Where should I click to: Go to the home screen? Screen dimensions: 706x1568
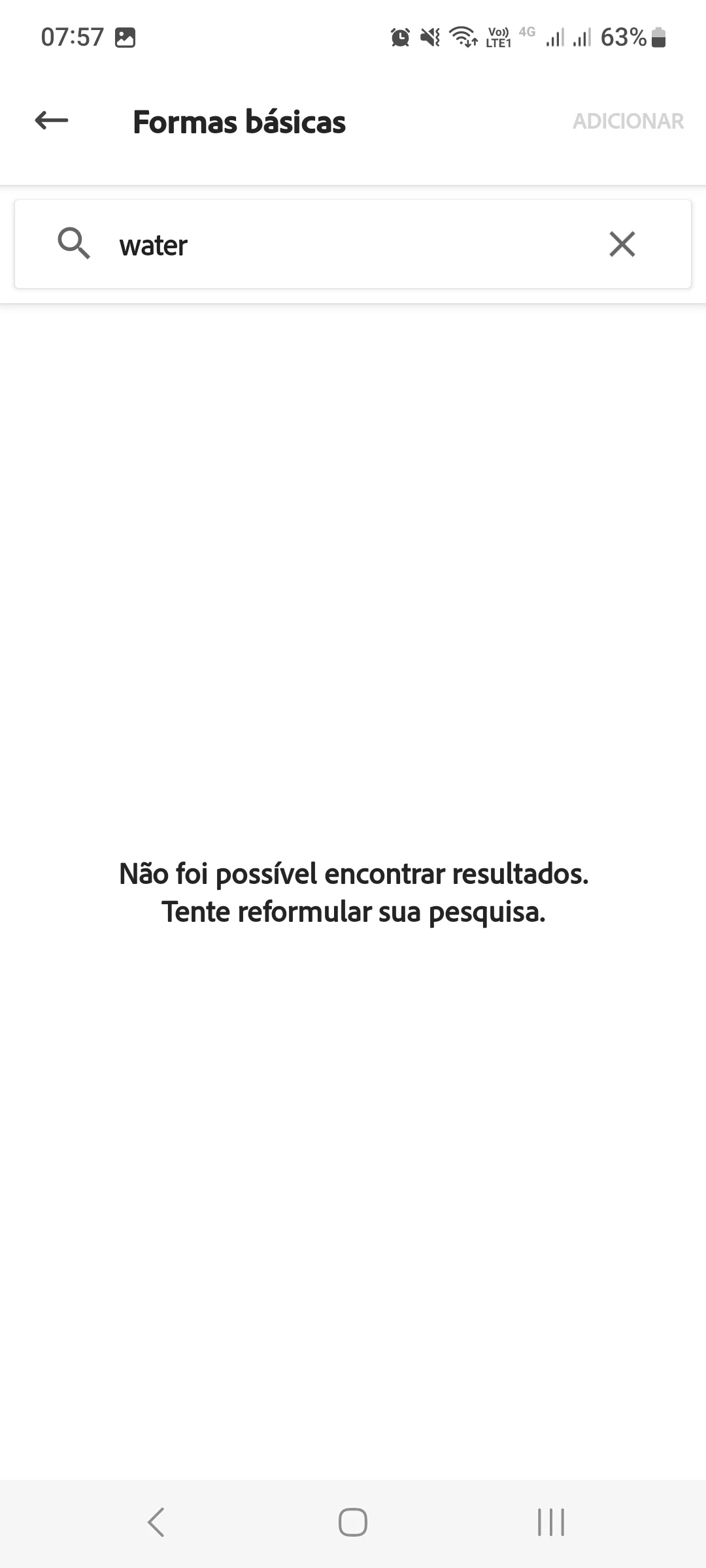click(x=352, y=1522)
